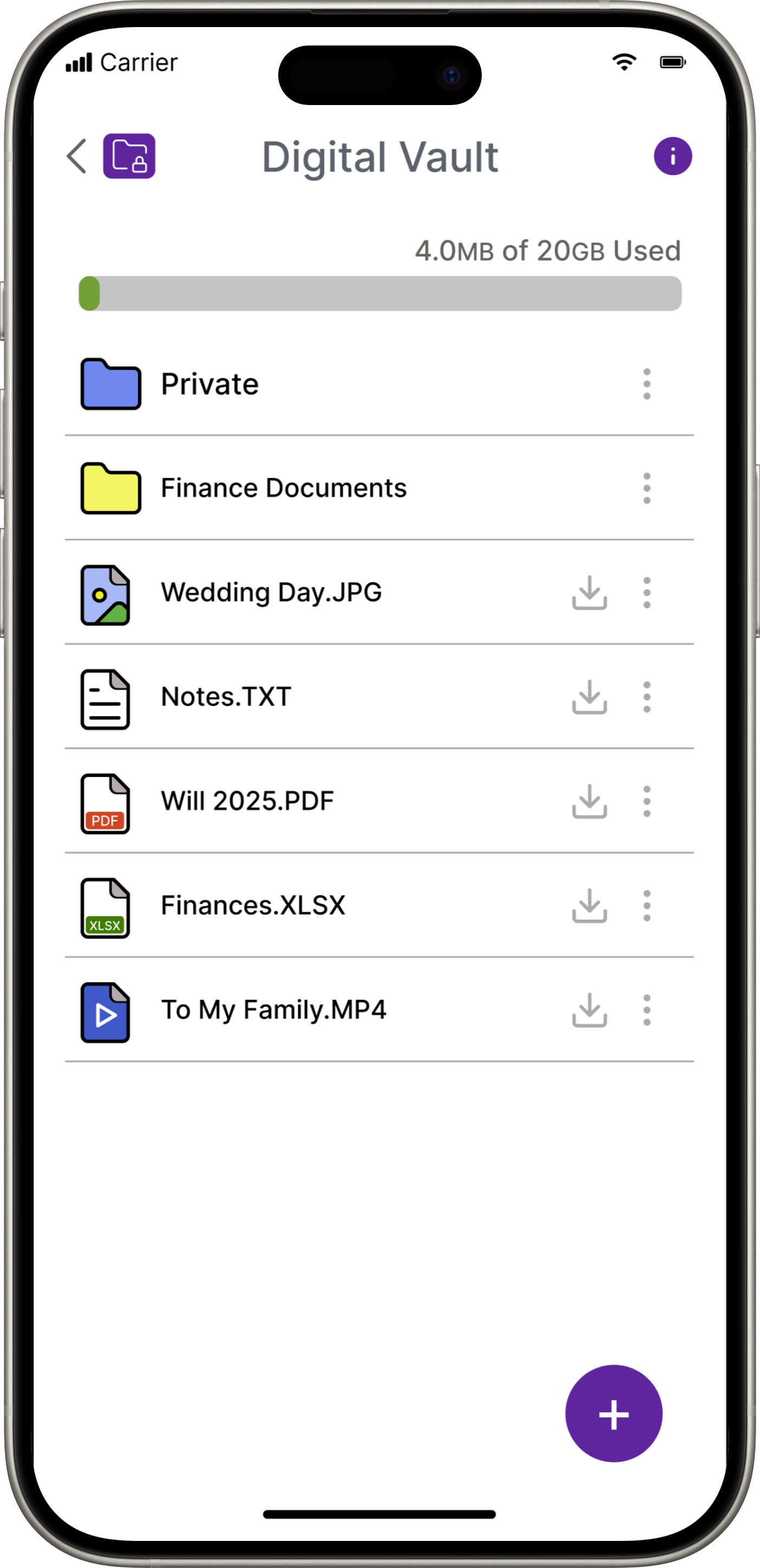Go back using the back arrow
The height and width of the screenshot is (1568, 760).
pyautogui.click(x=77, y=156)
